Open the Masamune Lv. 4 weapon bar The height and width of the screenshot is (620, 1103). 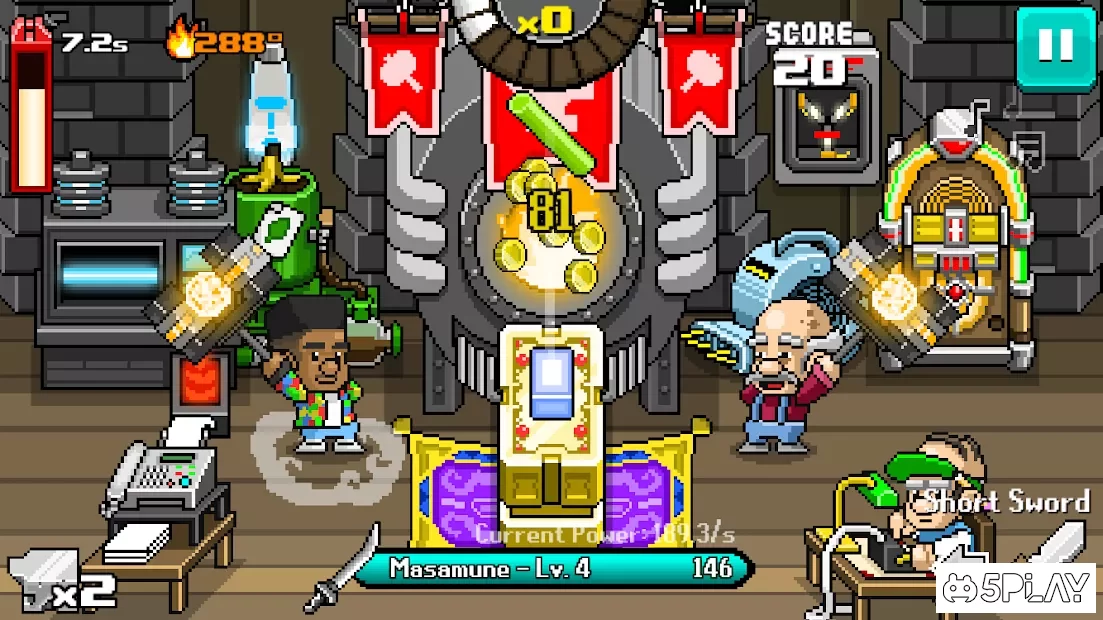pyautogui.click(x=553, y=570)
